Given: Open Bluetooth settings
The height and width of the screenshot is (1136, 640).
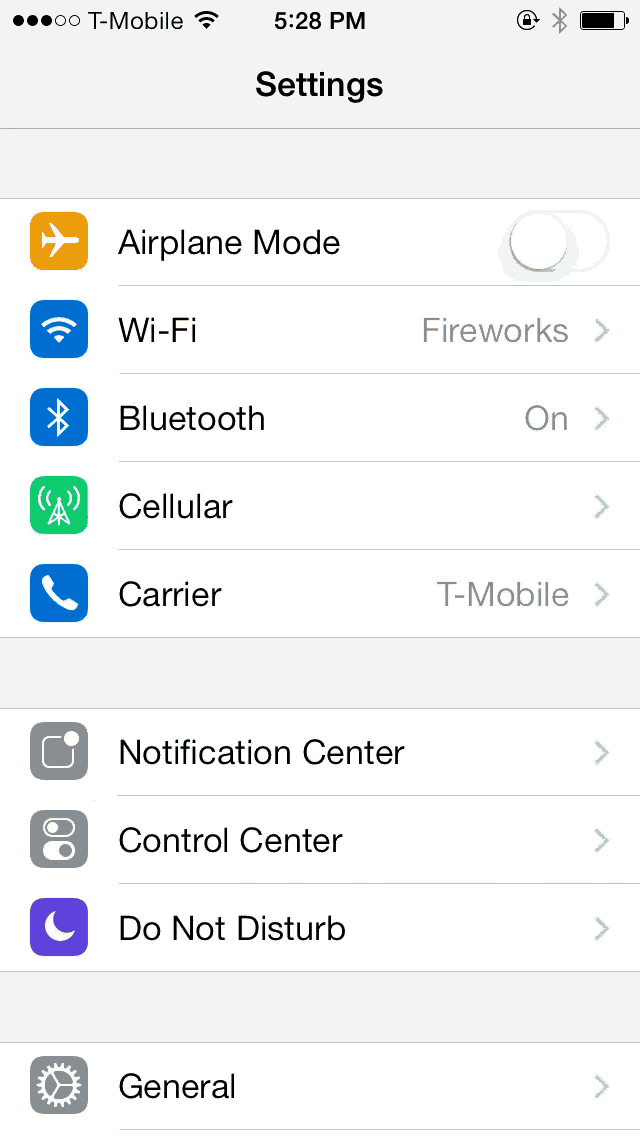Looking at the screenshot, I should (320, 418).
